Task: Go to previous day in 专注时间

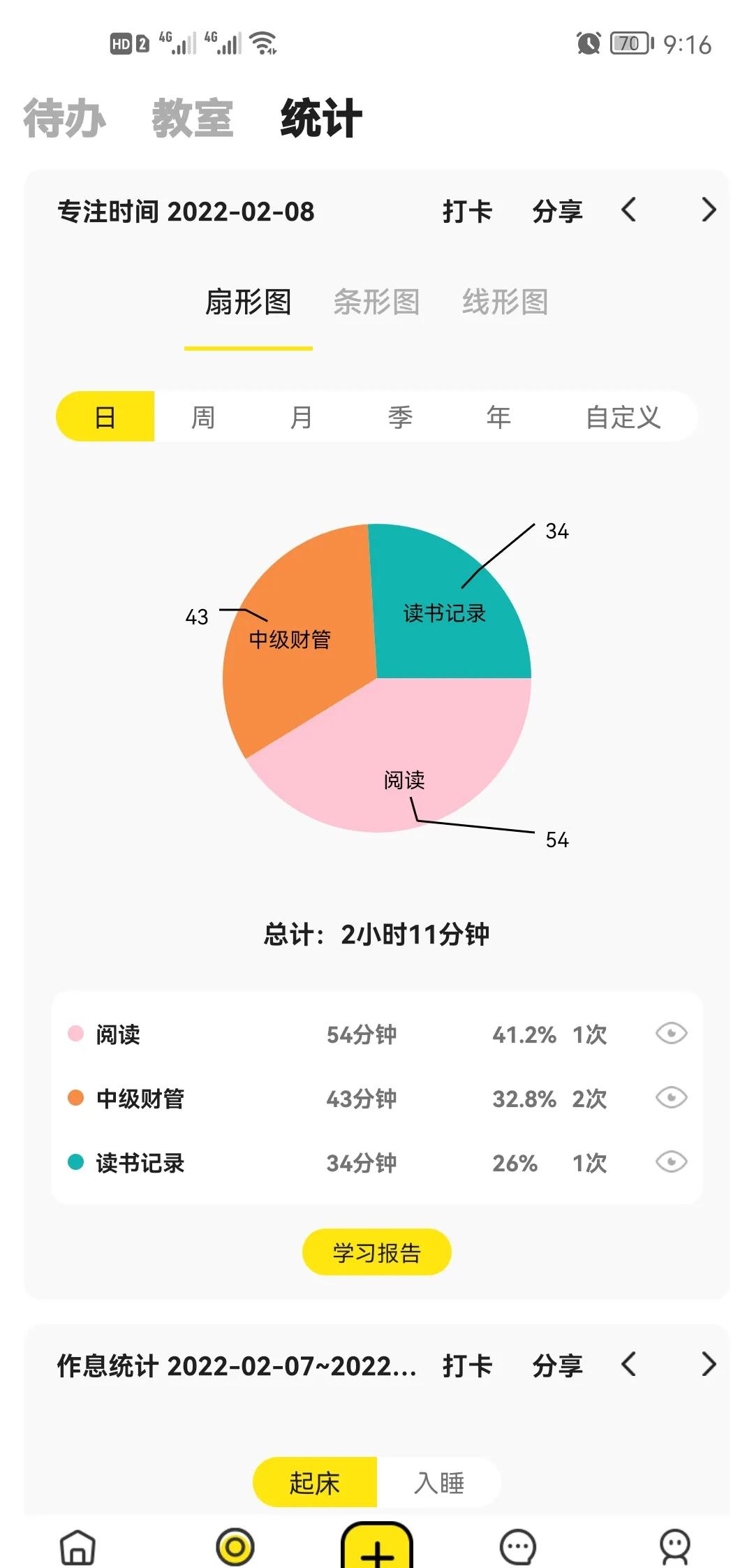Action: 628,210
